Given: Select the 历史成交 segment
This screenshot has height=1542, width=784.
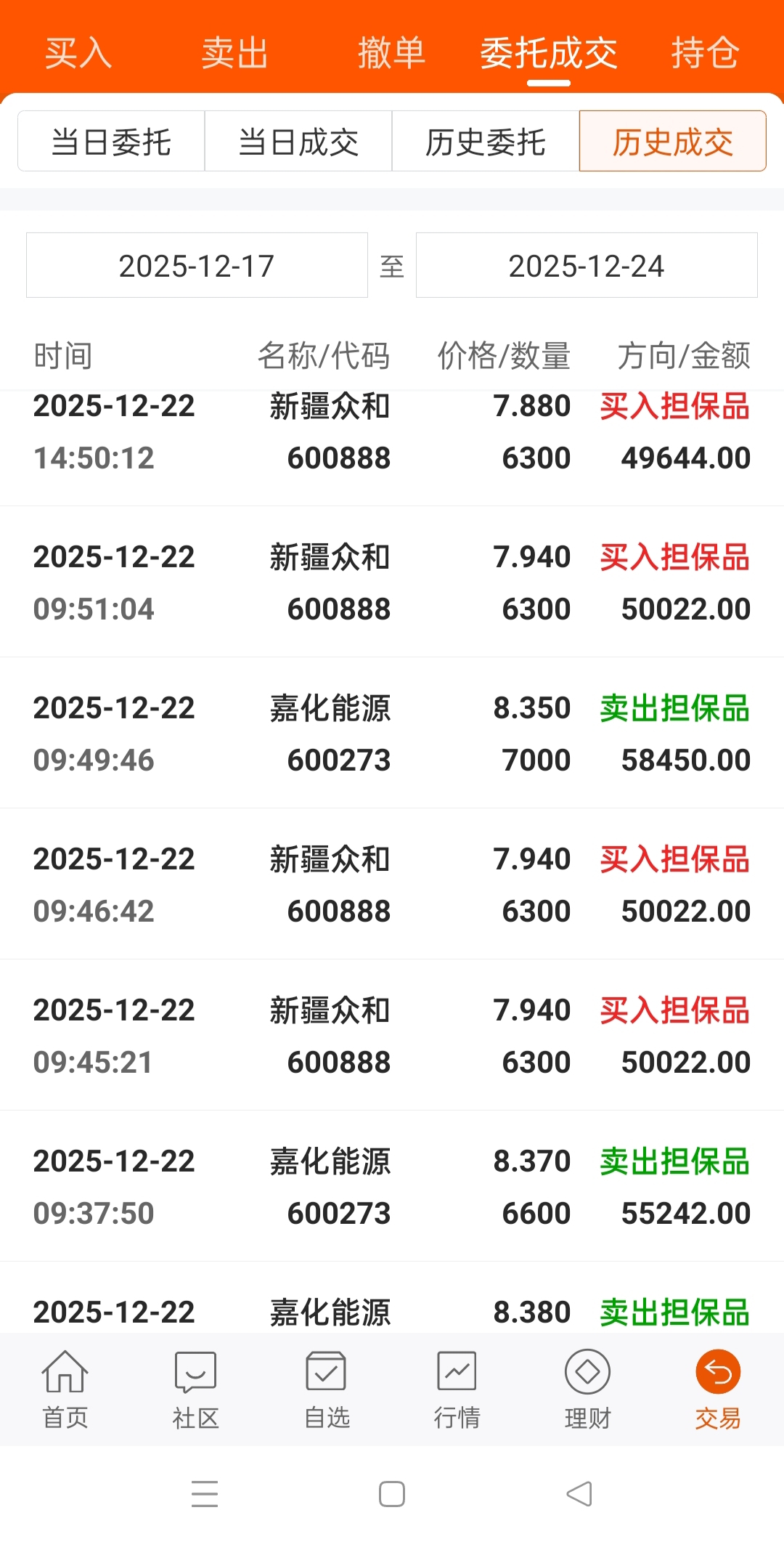Looking at the screenshot, I should (x=672, y=142).
